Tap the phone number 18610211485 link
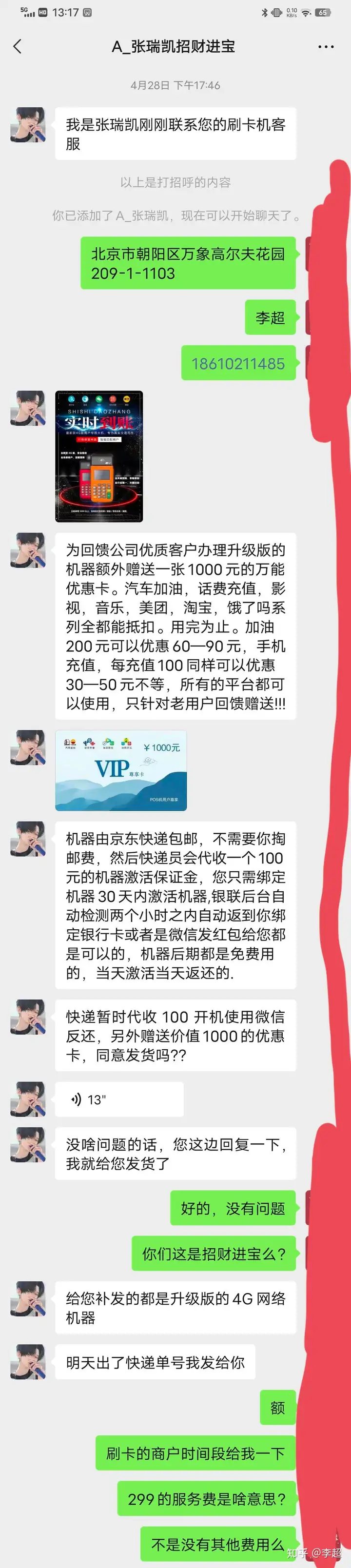The height and width of the screenshot is (1568, 351). [x=238, y=363]
